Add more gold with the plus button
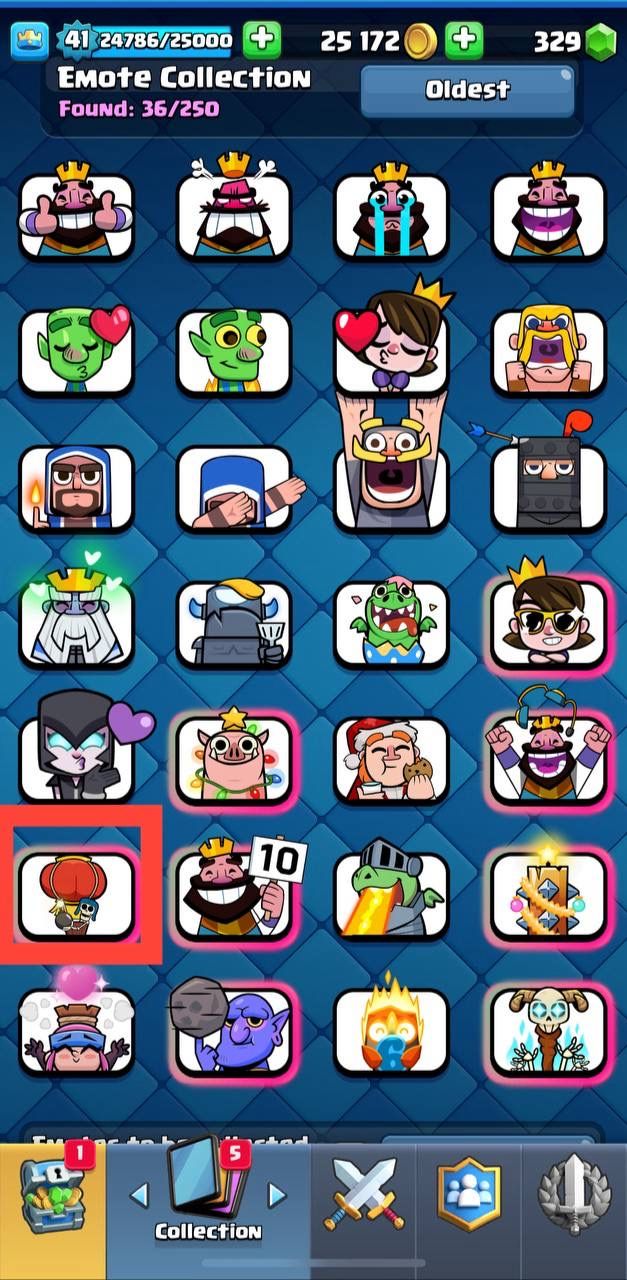This screenshot has width=627, height=1280. 463,40
